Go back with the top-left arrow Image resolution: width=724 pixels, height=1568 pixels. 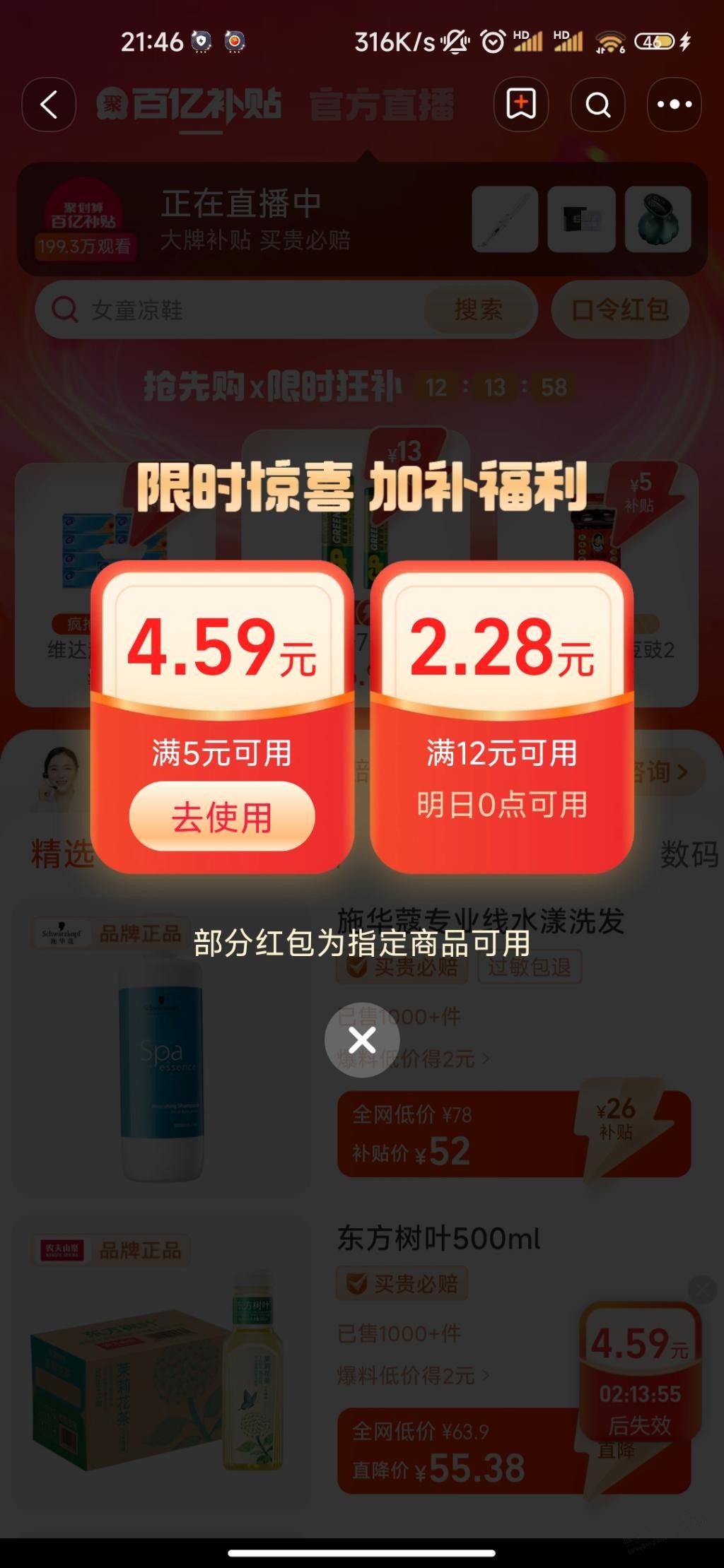click(49, 105)
